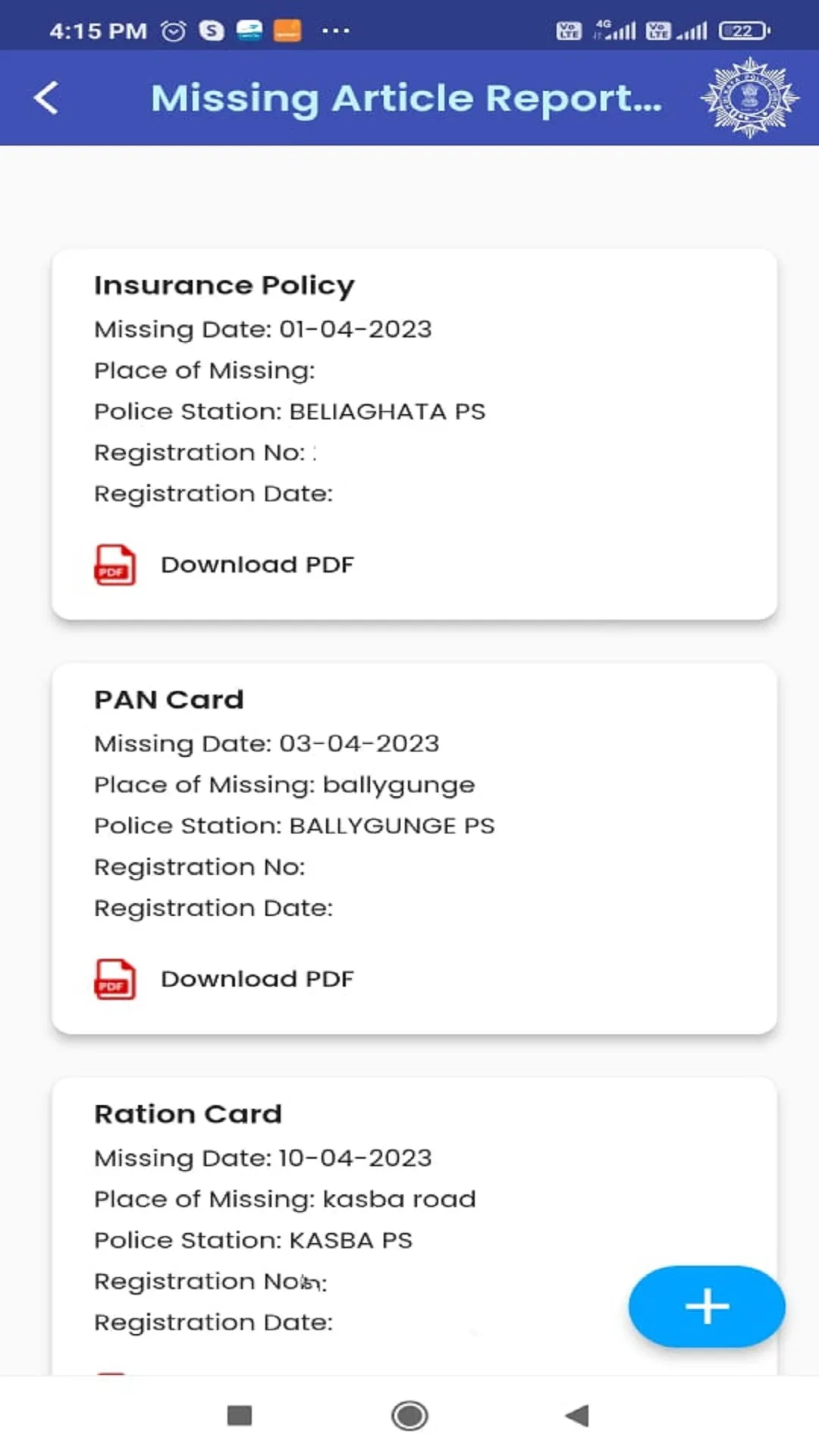Tap the time display in the status bar
The height and width of the screenshot is (1456, 819).
click(x=96, y=30)
